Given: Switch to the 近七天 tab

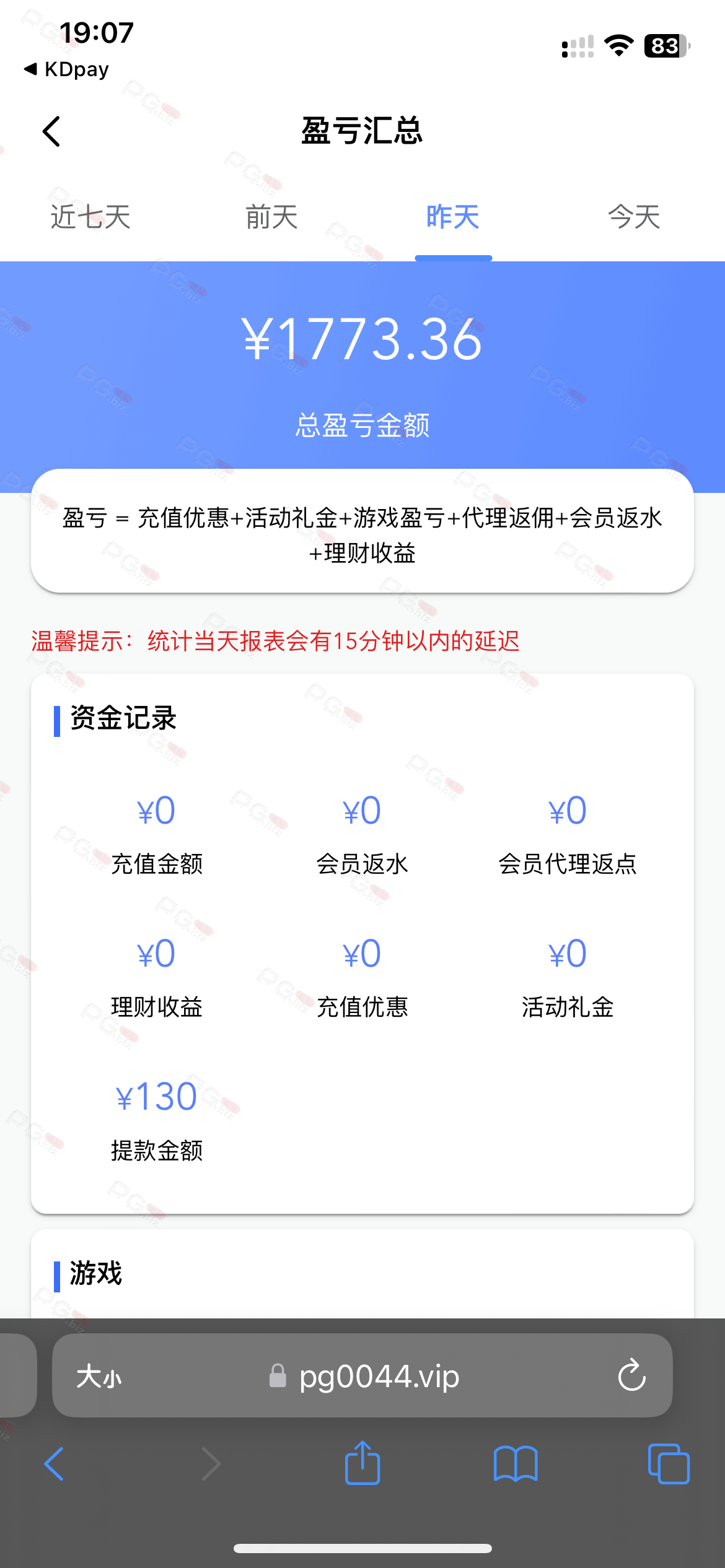Looking at the screenshot, I should (x=90, y=217).
